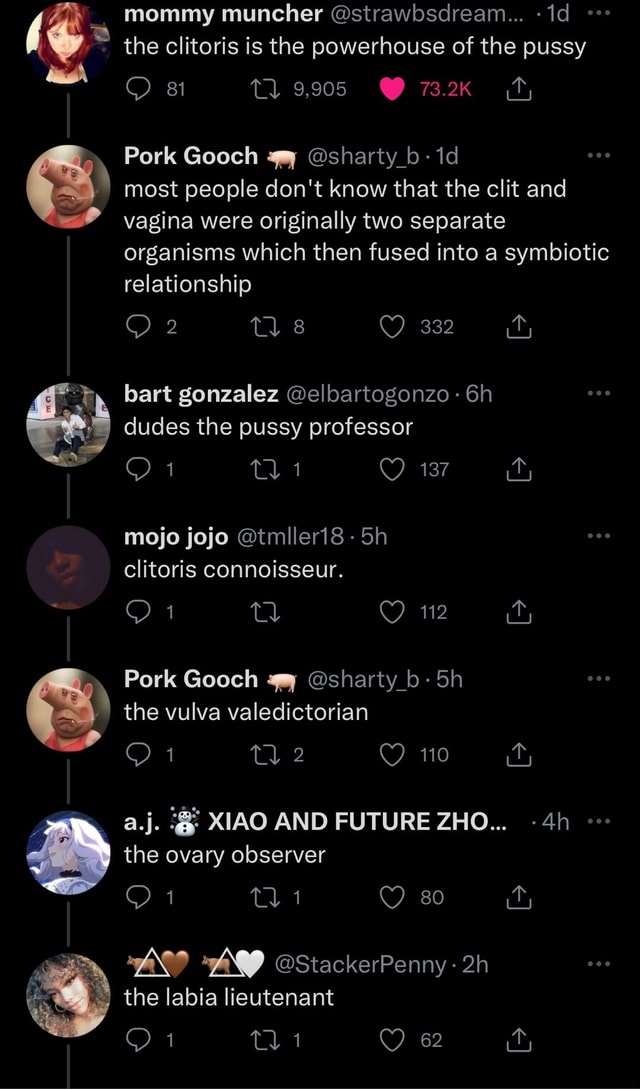Screen dimensions: 640x1089
Task: Like Pork Gooch's symbiotic relationship tweet
Action: [x=393, y=327]
